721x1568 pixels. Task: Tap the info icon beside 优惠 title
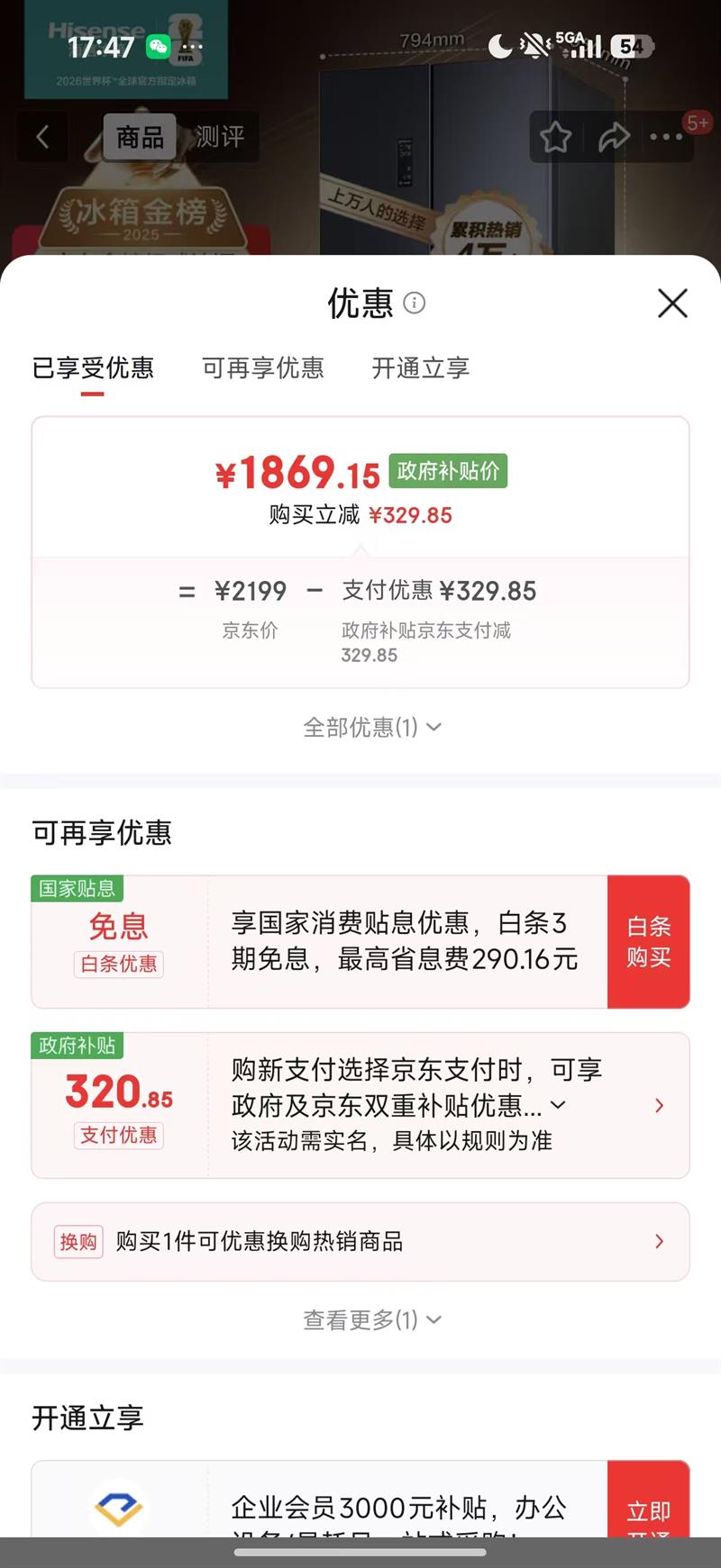coord(415,304)
